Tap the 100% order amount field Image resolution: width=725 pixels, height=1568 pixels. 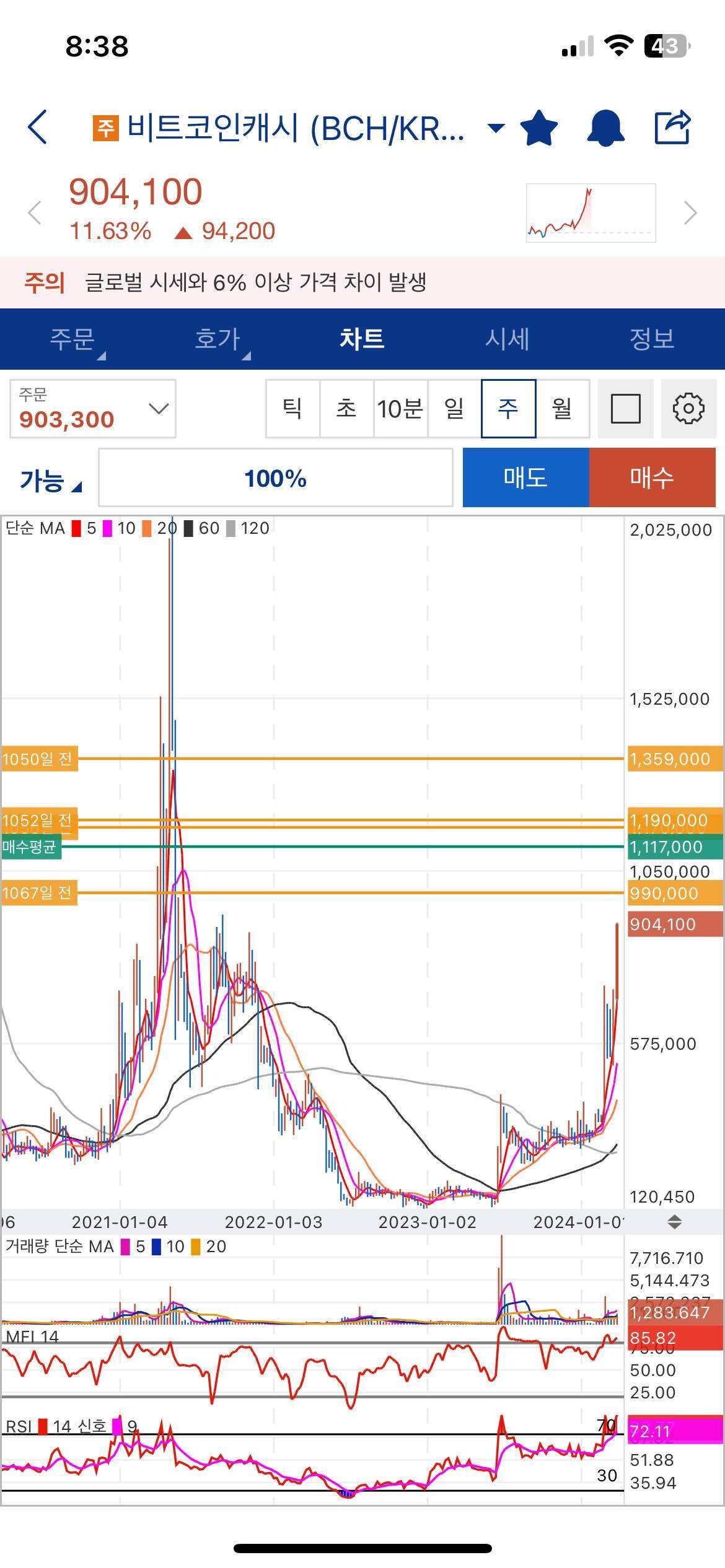pyautogui.click(x=275, y=478)
